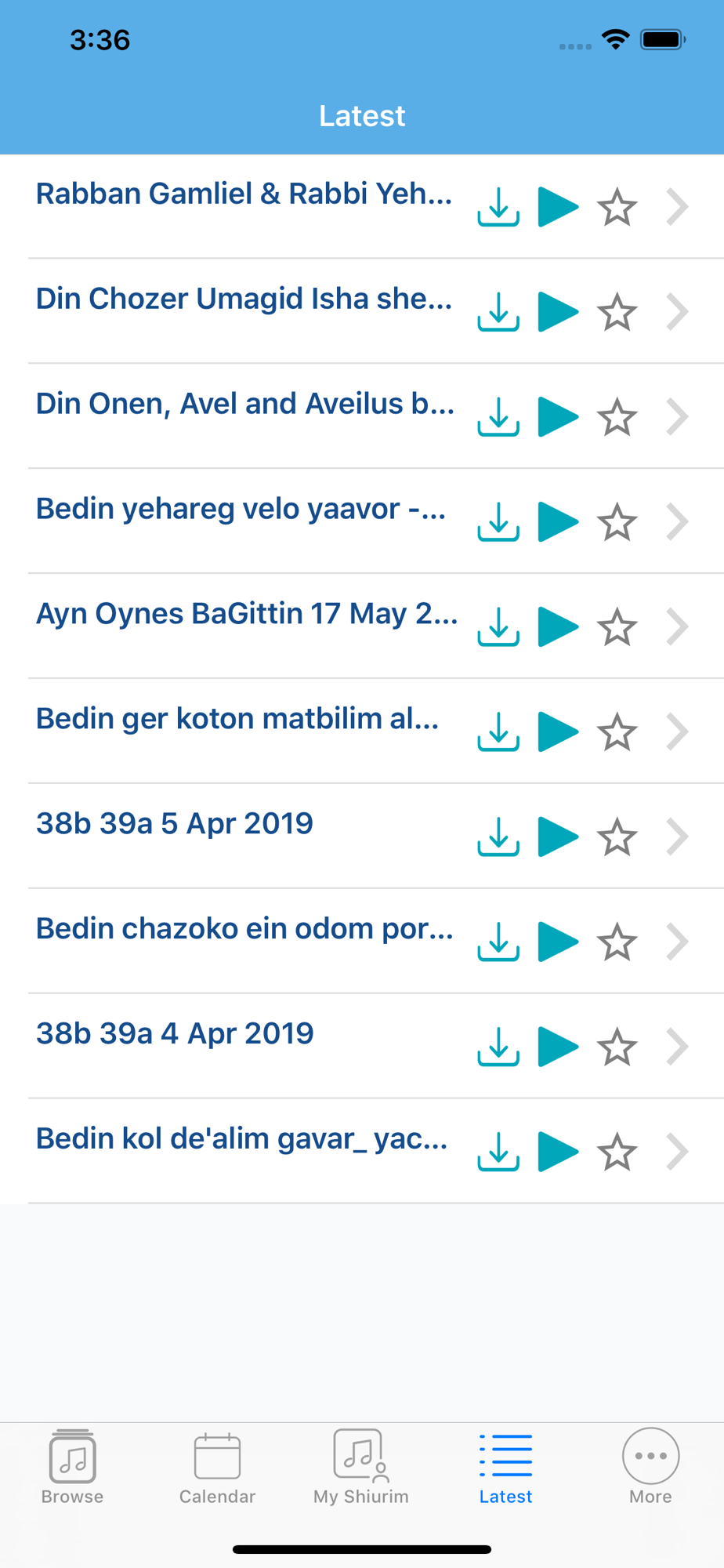
Task: Download Bedin kol de'alim gavar shiur
Action: (498, 1152)
